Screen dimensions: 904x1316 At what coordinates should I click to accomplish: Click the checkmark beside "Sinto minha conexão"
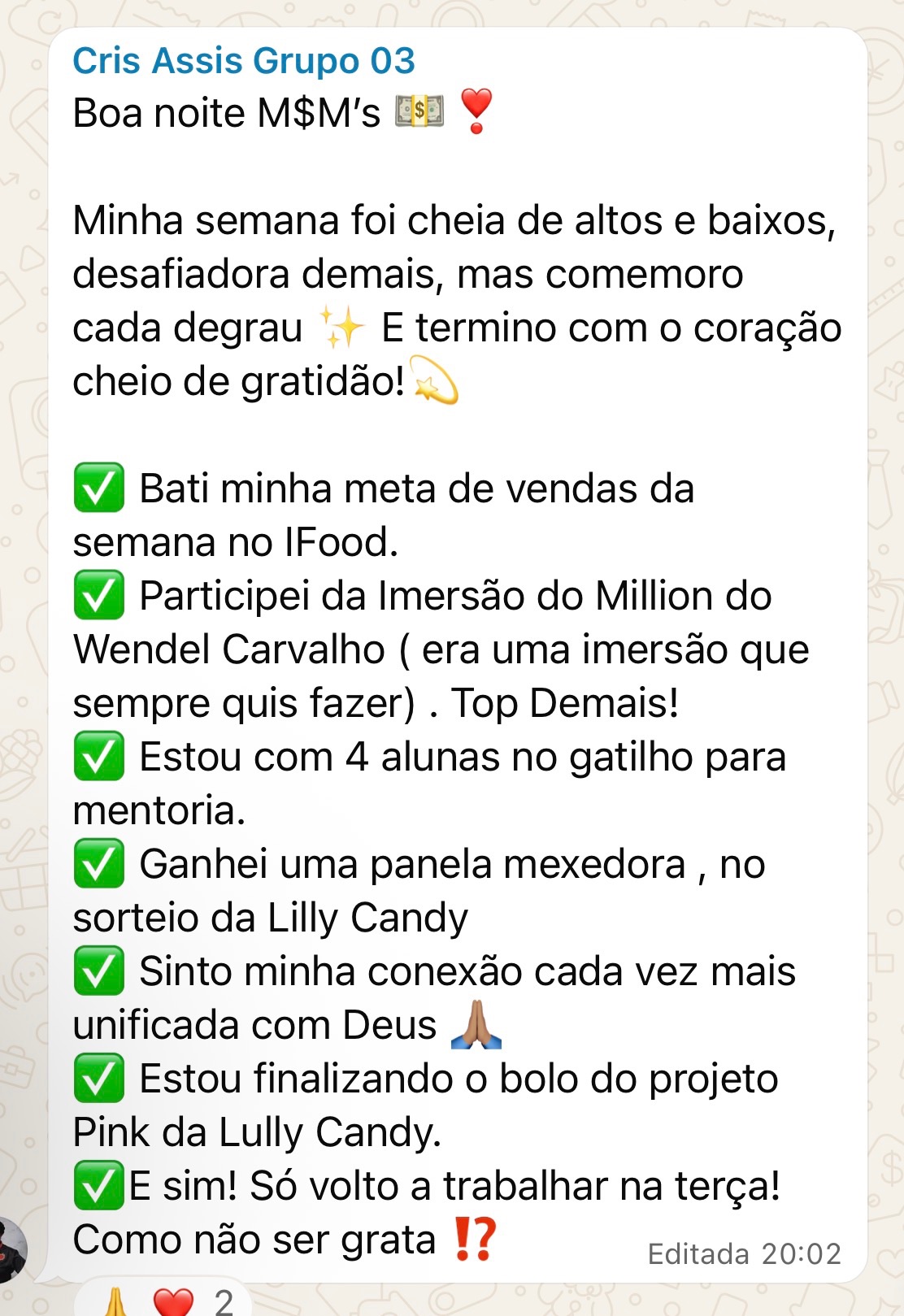click(98, 970)
